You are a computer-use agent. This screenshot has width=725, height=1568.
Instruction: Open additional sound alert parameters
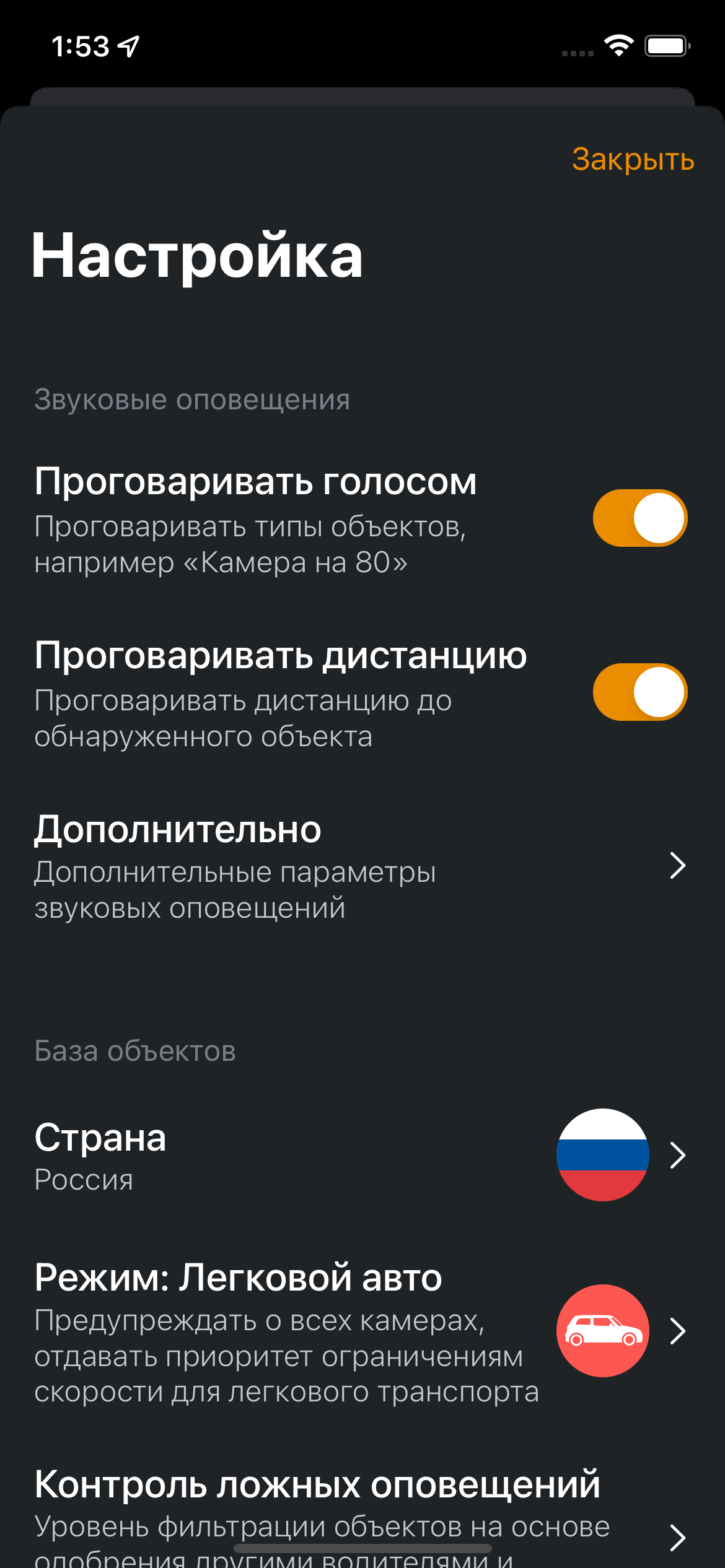248,867
